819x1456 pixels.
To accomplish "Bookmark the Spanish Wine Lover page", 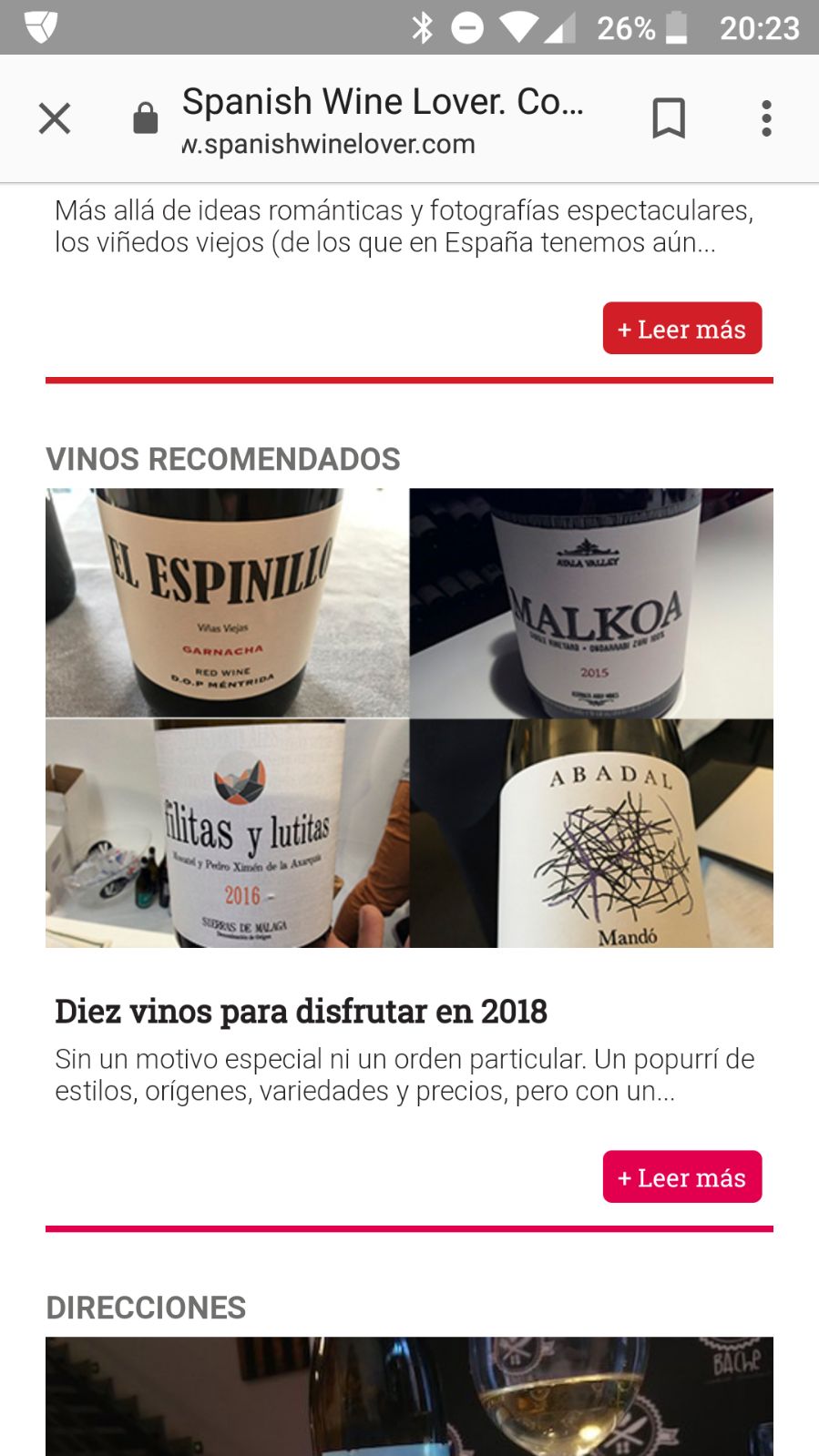I will pyautogui.click(x=669, y=118).
